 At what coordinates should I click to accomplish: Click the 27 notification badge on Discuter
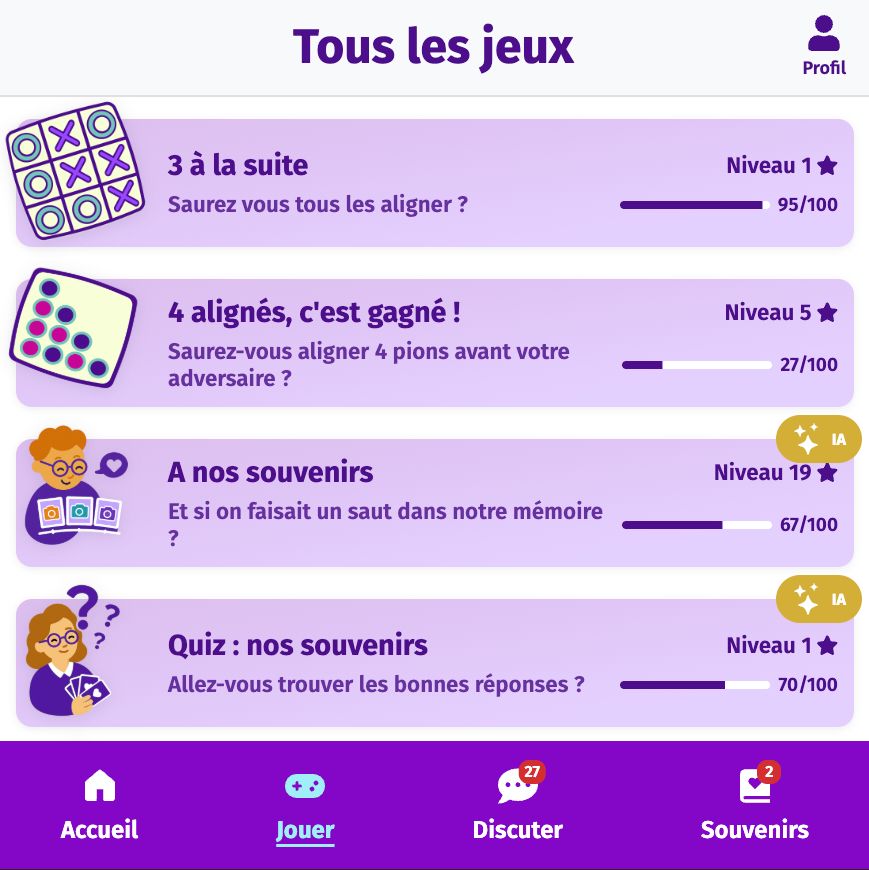(533, 771)
